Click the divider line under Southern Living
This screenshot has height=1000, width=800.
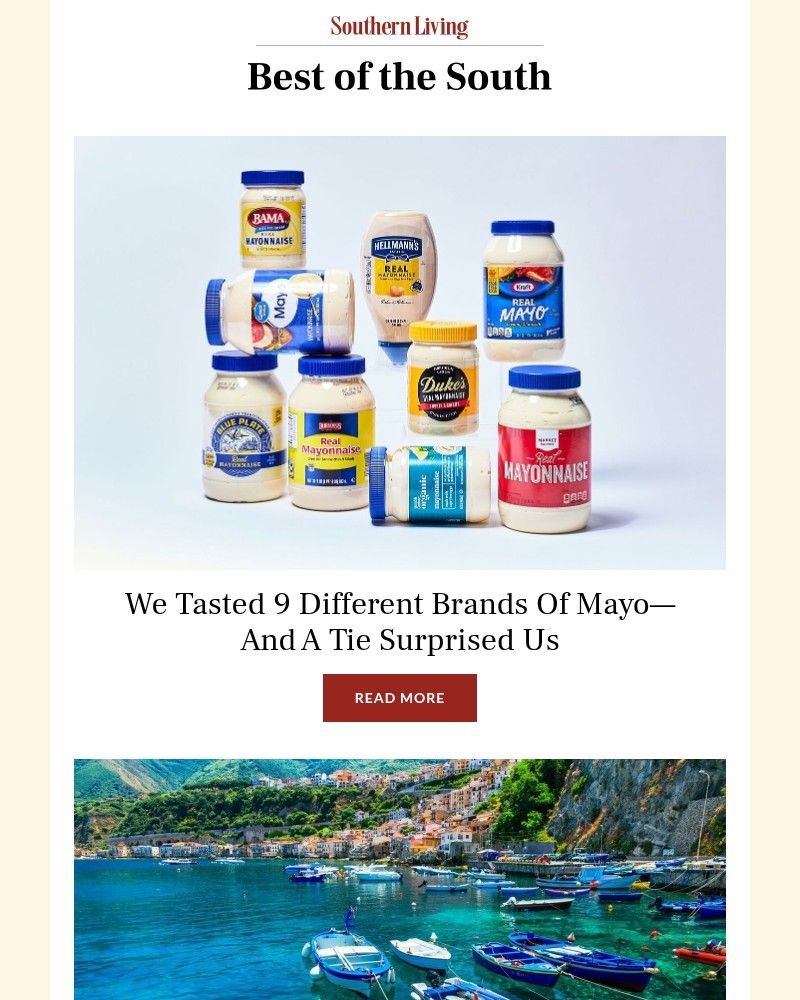click(400, 45)
